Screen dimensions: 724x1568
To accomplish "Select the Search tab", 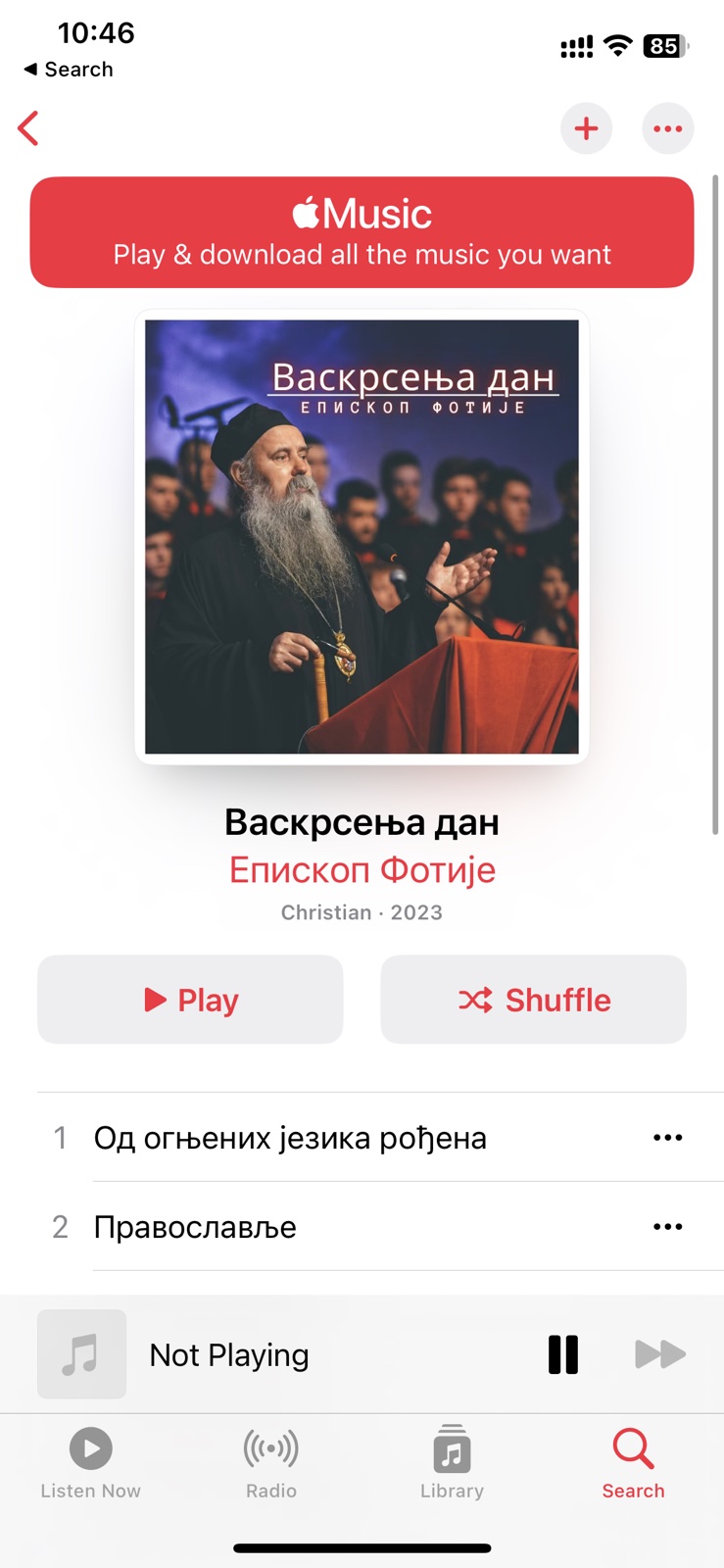I will [x=633, y=1462].
